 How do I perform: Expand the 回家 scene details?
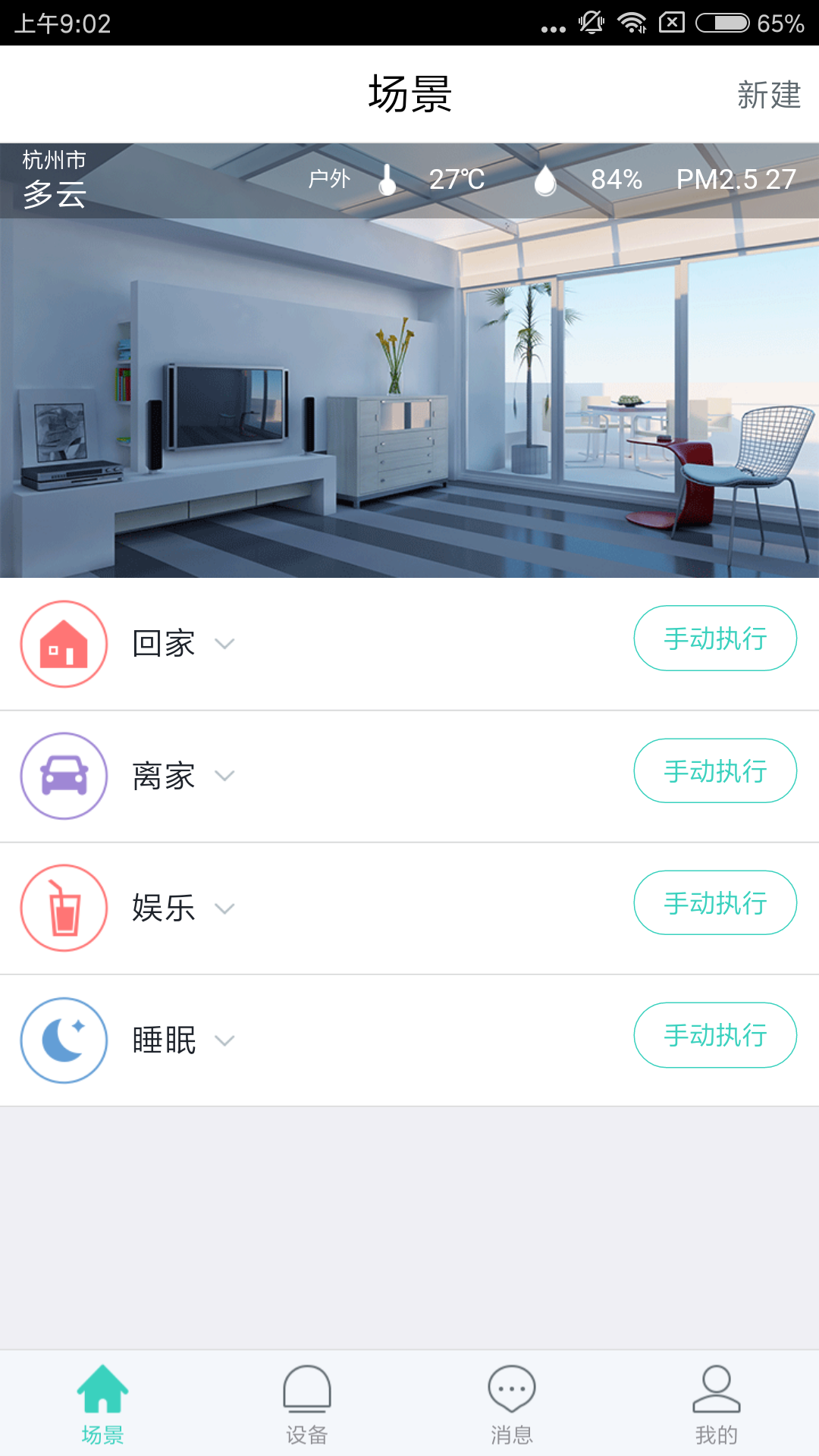(224, 645)
